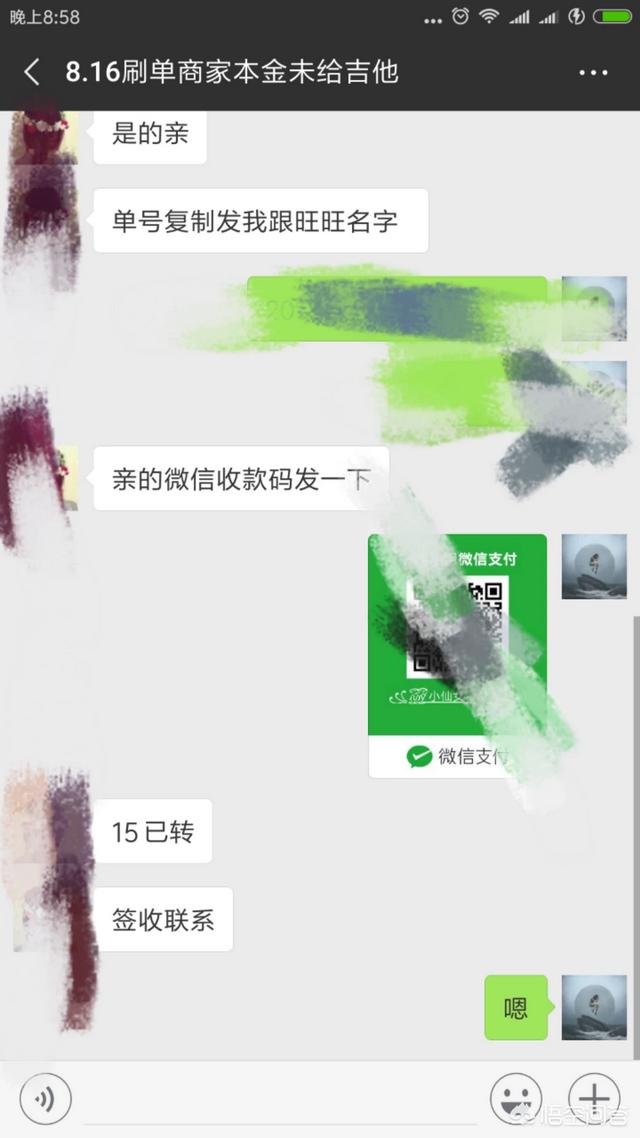
Task: Open the emoji sticker panel
Action: coord(516,1099)
